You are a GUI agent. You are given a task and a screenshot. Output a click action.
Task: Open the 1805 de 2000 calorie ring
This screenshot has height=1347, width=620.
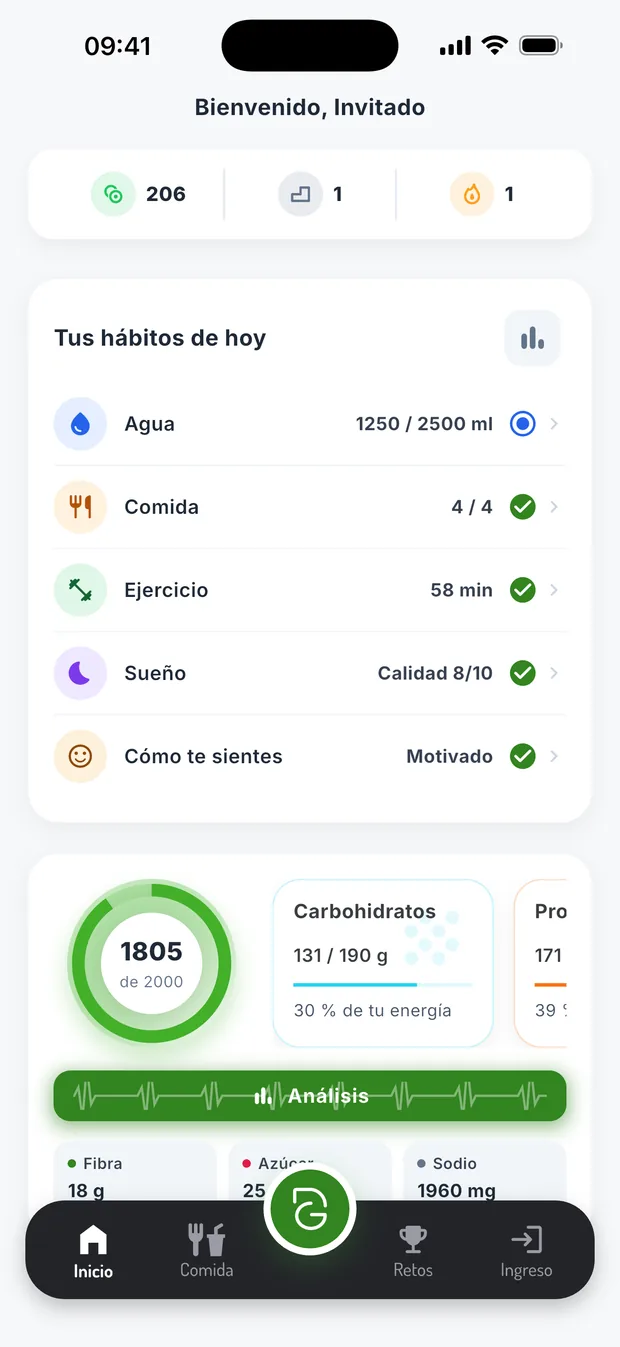[151, 964]
